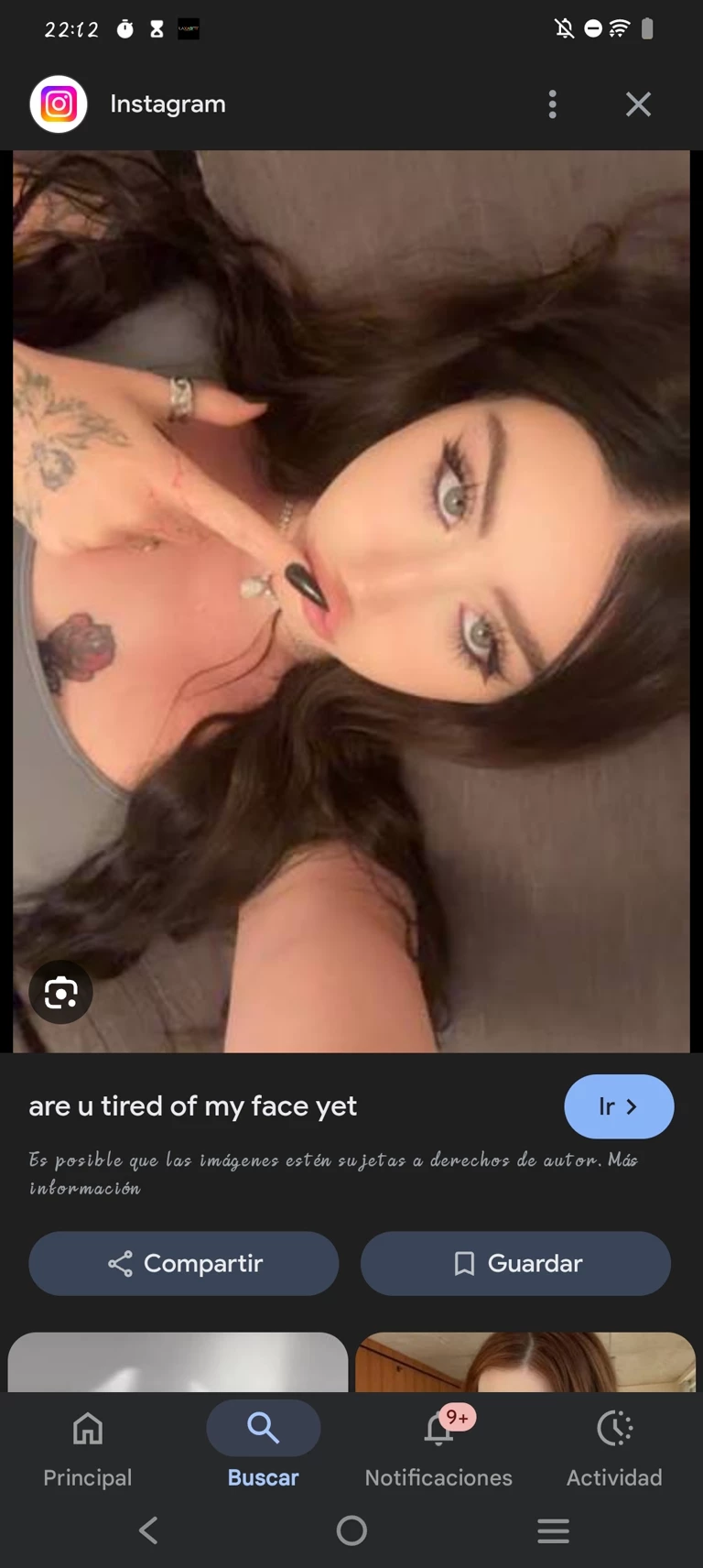The height and width of the screenshot is (1568, 703).
Task: Select the Buscar tab
Action: (264, 1447)
